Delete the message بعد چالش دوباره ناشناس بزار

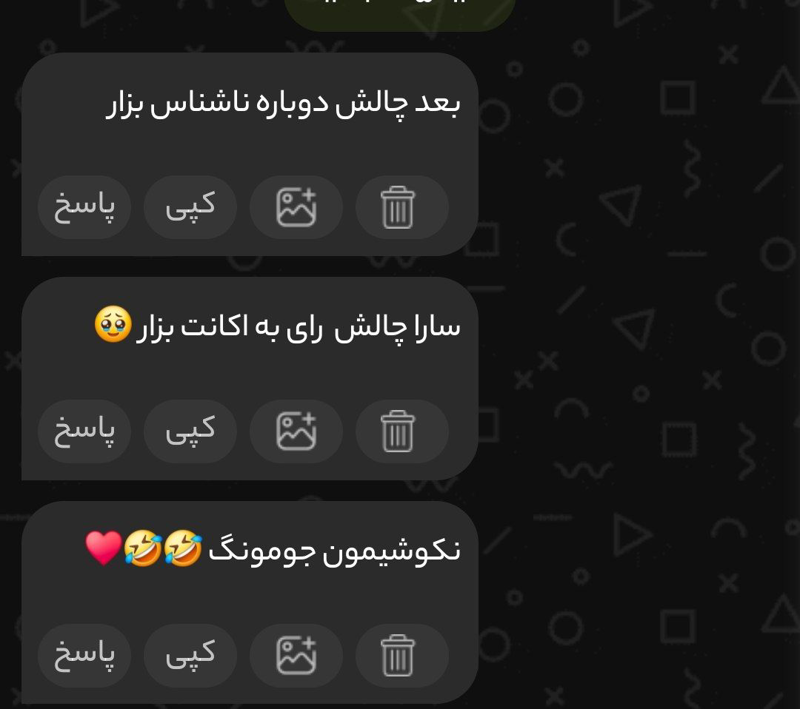tap(397, 208)
